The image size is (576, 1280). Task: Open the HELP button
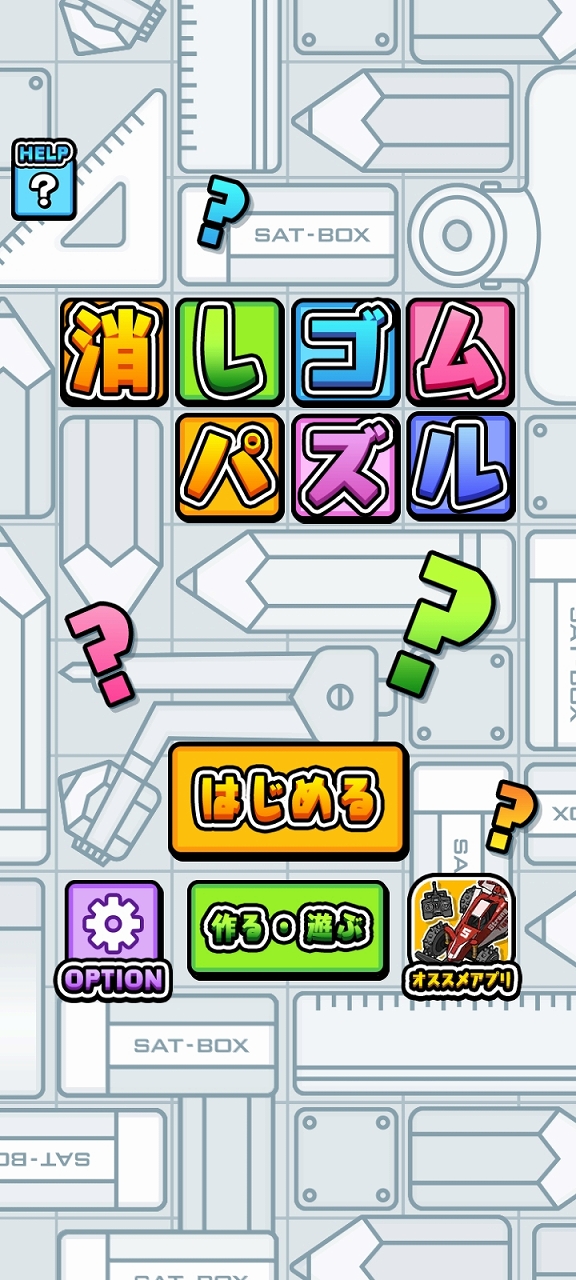(44, 180)
